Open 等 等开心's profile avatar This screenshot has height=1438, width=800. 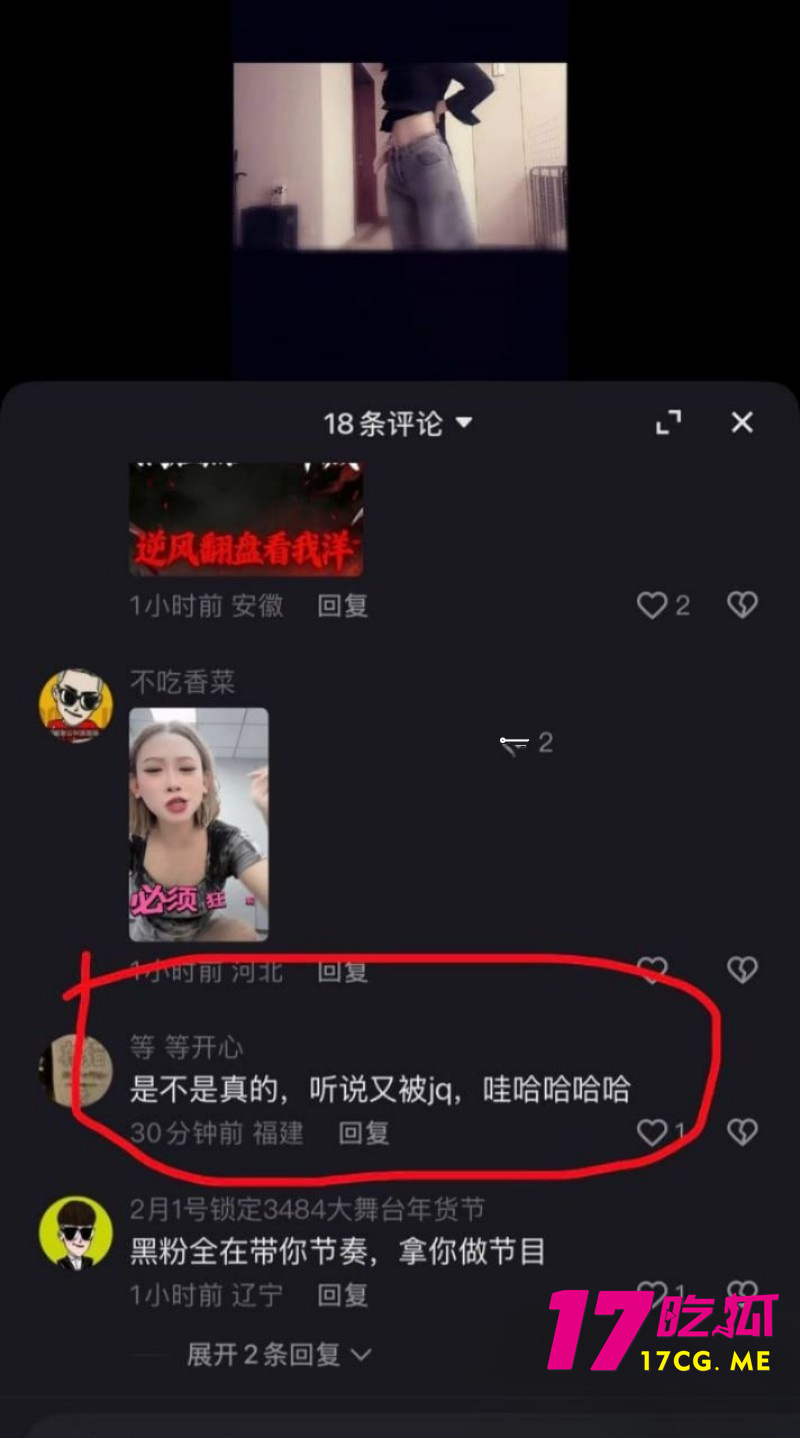(x=75, y=1068)
